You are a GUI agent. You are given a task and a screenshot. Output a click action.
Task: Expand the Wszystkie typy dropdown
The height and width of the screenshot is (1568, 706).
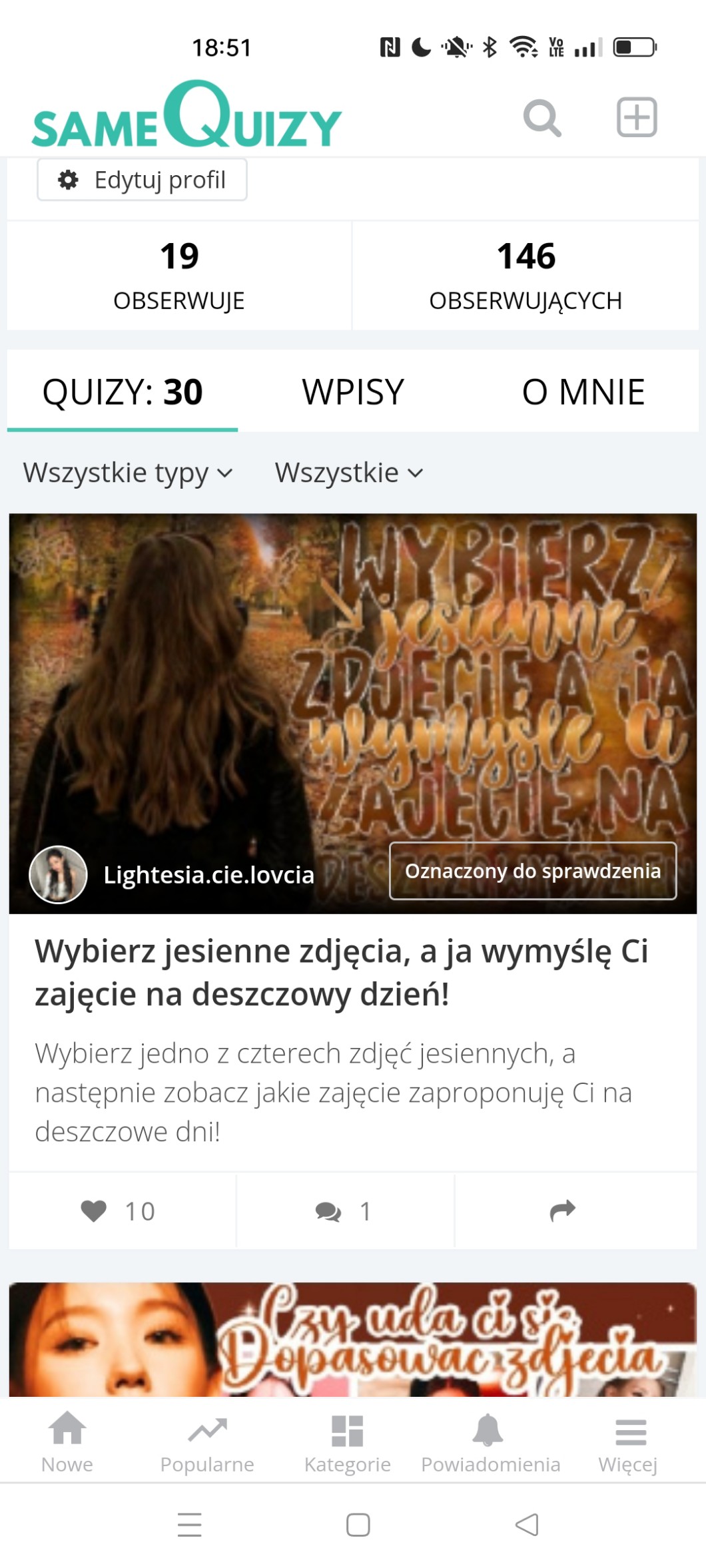128,473
